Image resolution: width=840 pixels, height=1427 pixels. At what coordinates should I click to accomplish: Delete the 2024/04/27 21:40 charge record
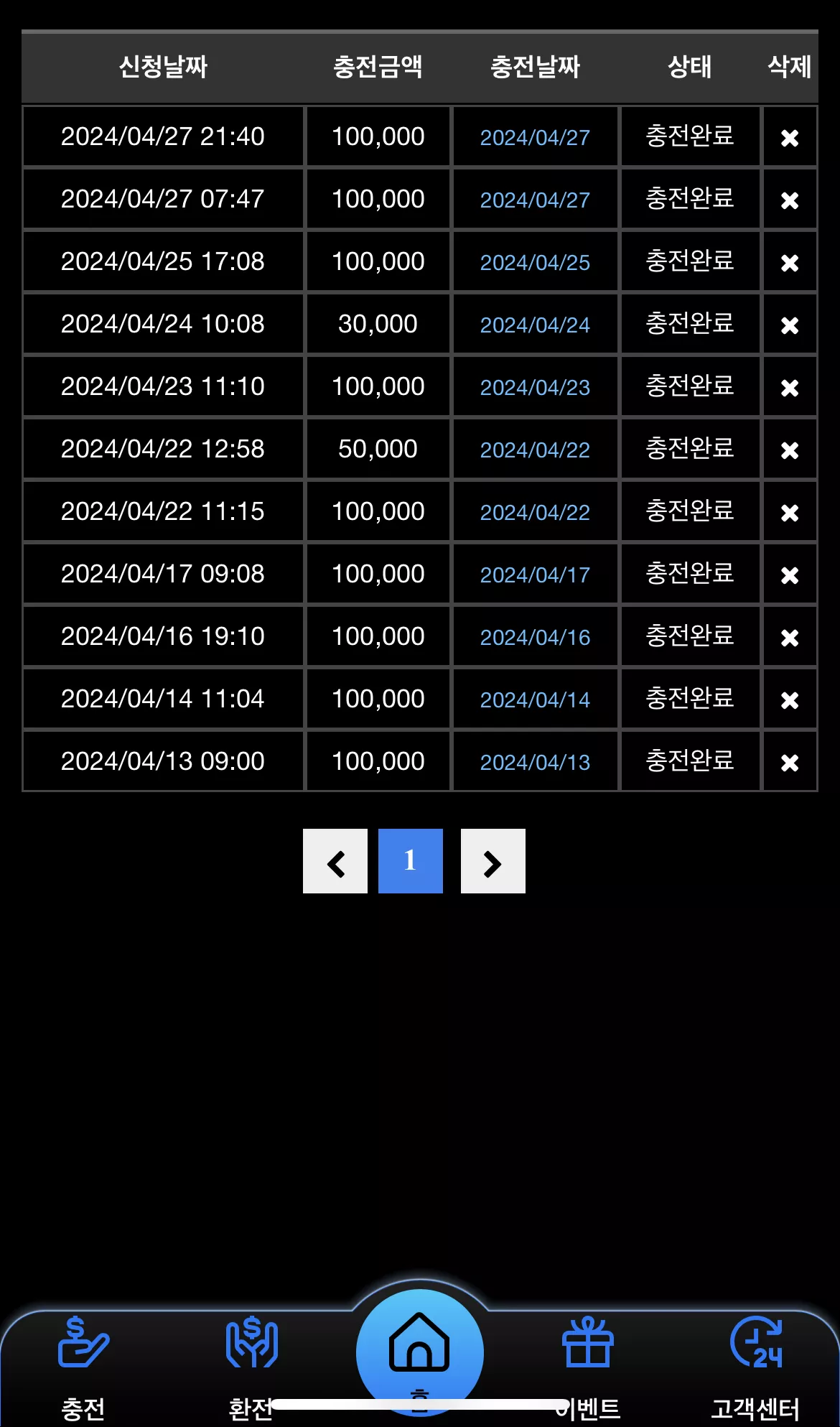tap(790, 137)
